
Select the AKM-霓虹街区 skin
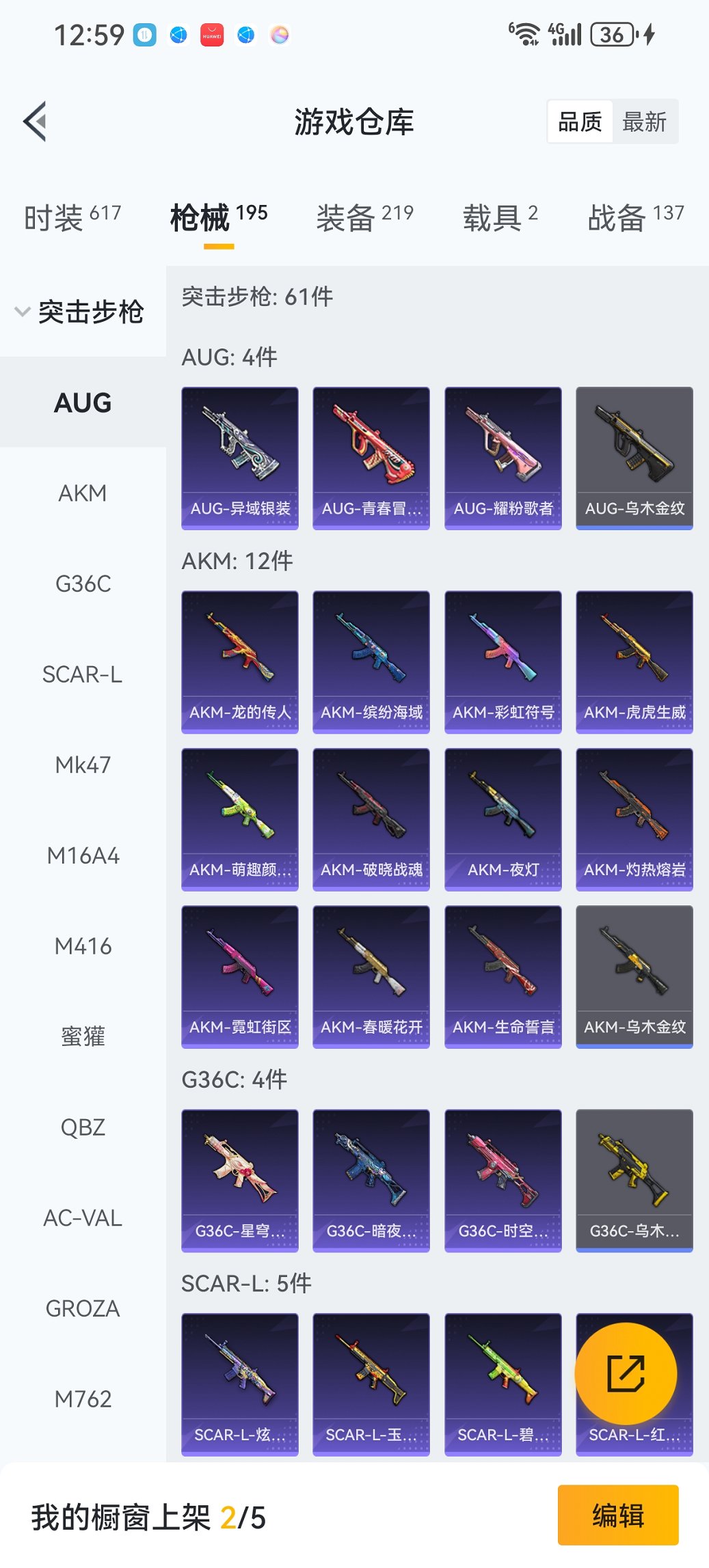[x=240, y=976]
